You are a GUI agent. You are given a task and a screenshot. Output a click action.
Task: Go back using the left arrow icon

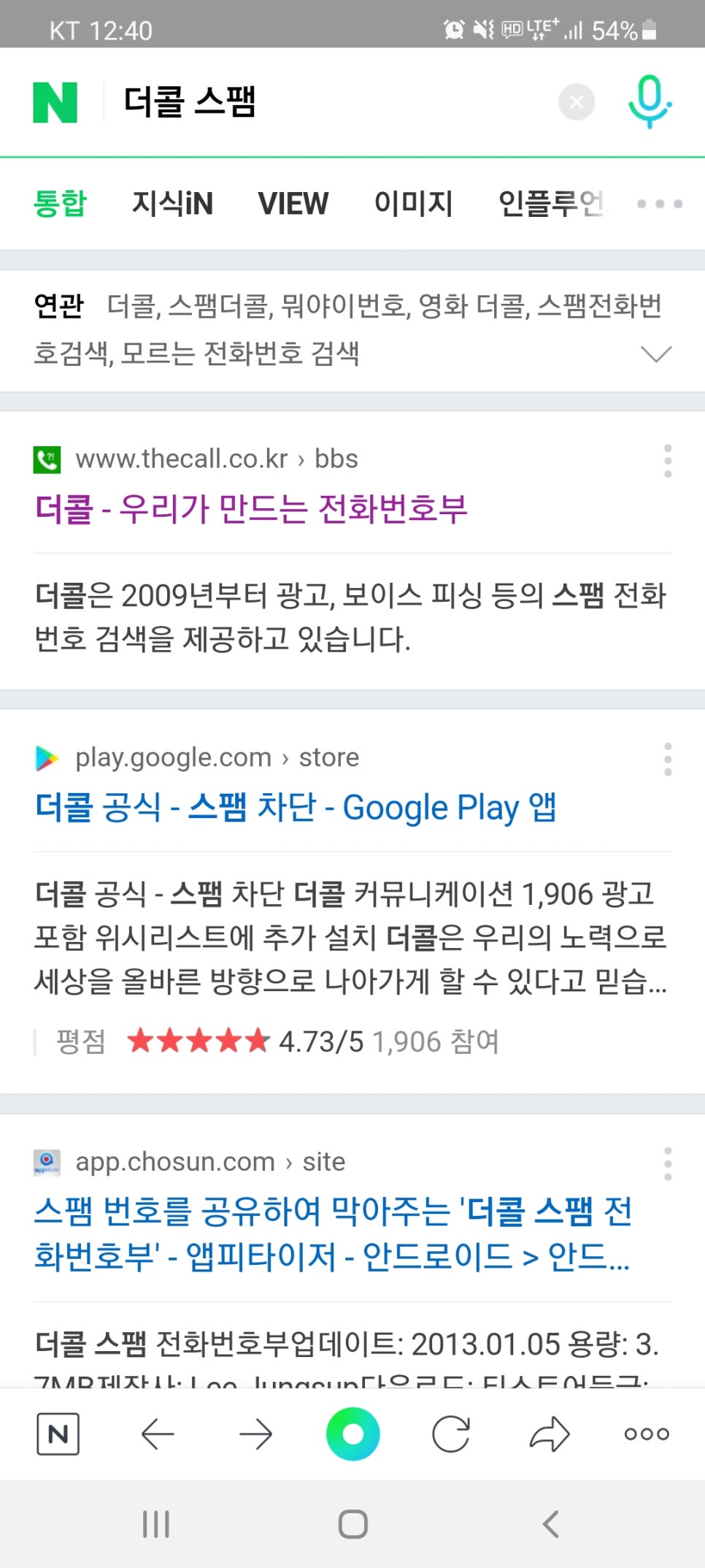157,1434
